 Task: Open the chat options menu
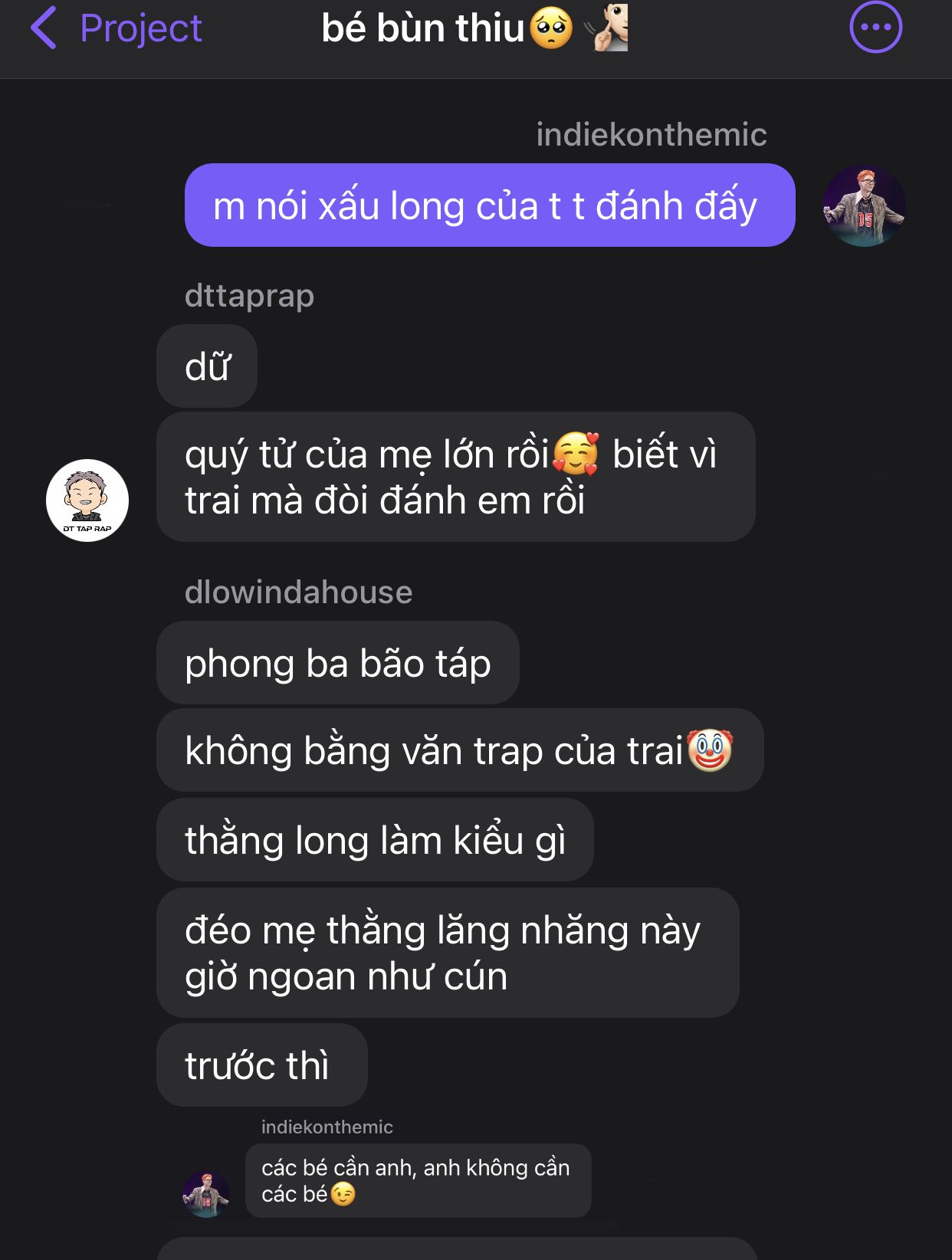tap(875, 28)
